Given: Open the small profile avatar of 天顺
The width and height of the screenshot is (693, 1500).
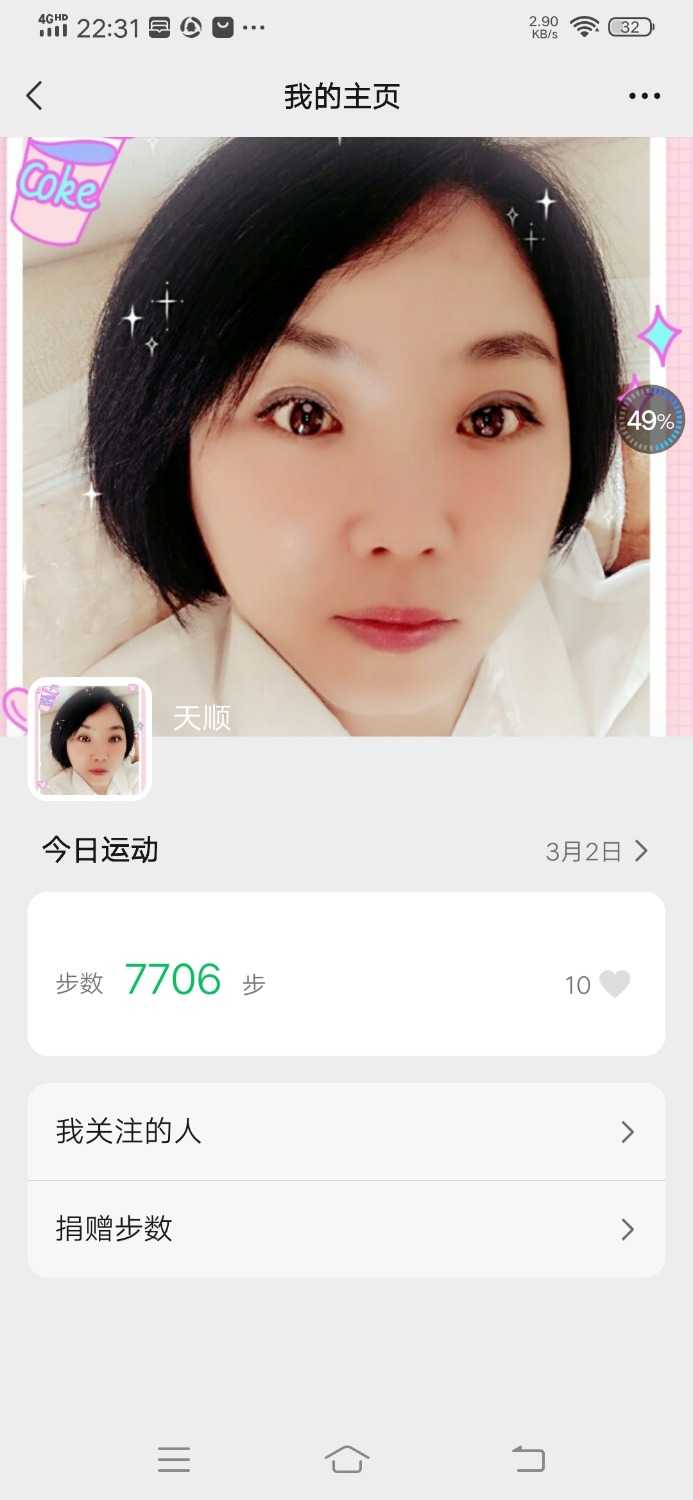Looking at the screenshot, I should coord(90,739).
